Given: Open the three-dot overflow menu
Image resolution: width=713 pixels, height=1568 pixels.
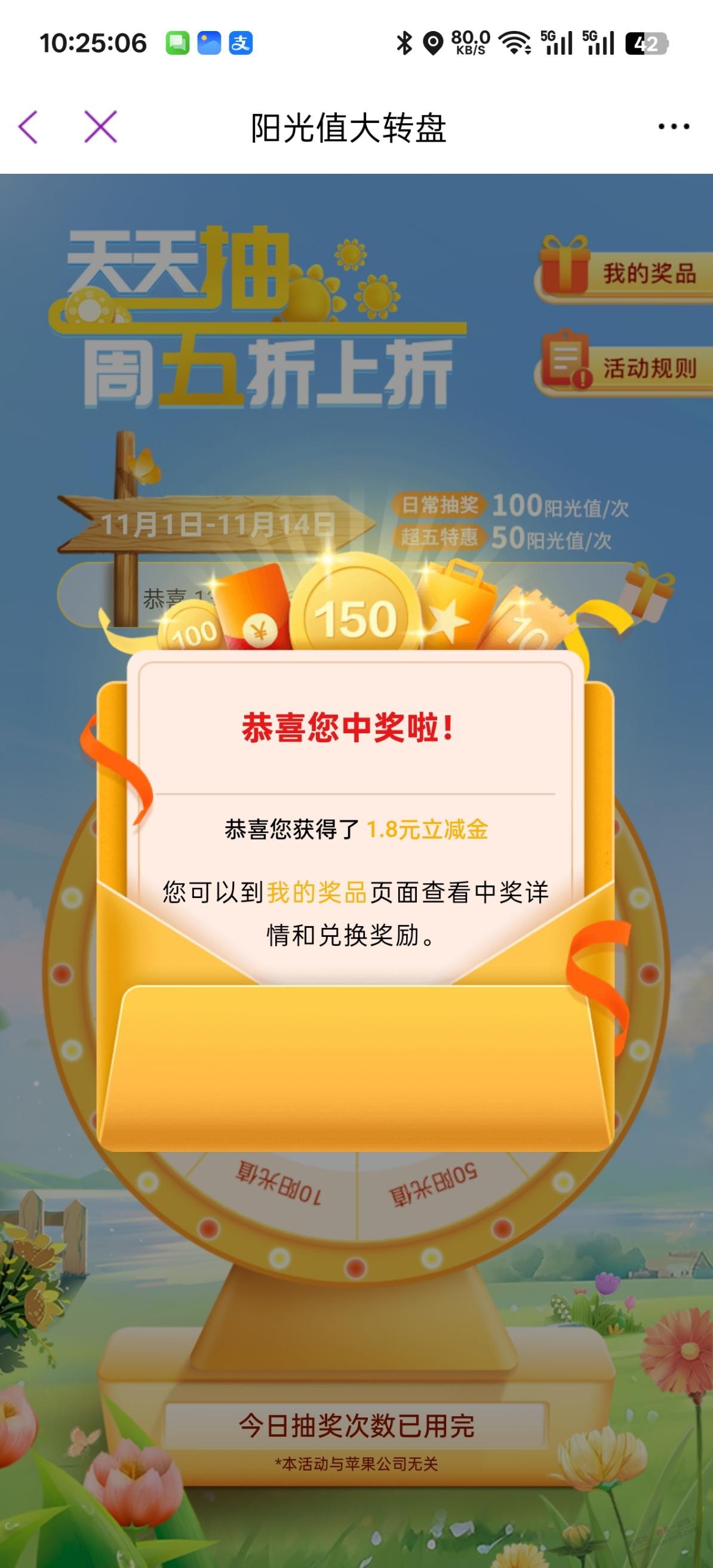Looking at the screenshot, I should [x=674, y=127].
